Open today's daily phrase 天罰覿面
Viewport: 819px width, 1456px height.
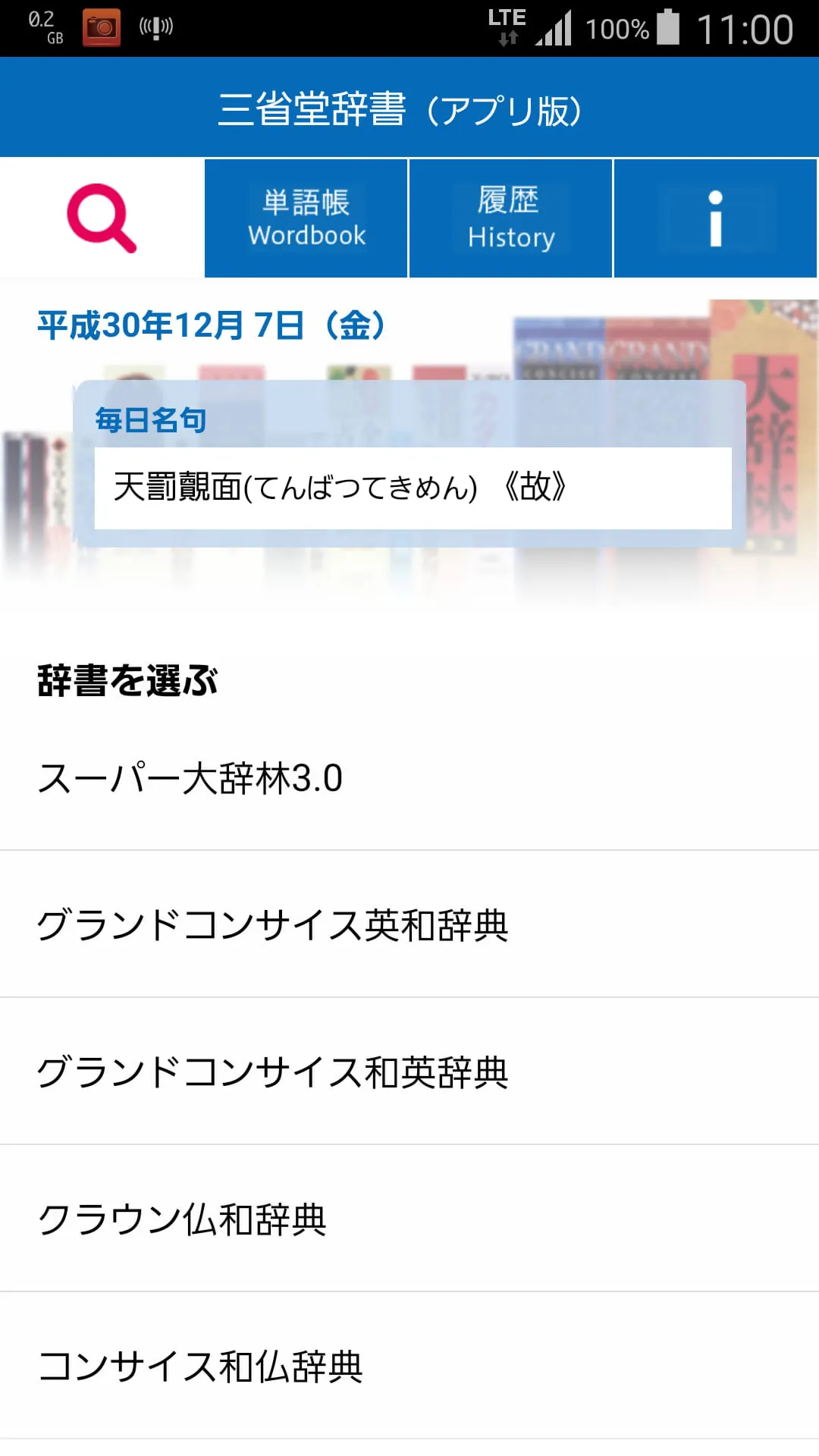click(x=409, y=489)
